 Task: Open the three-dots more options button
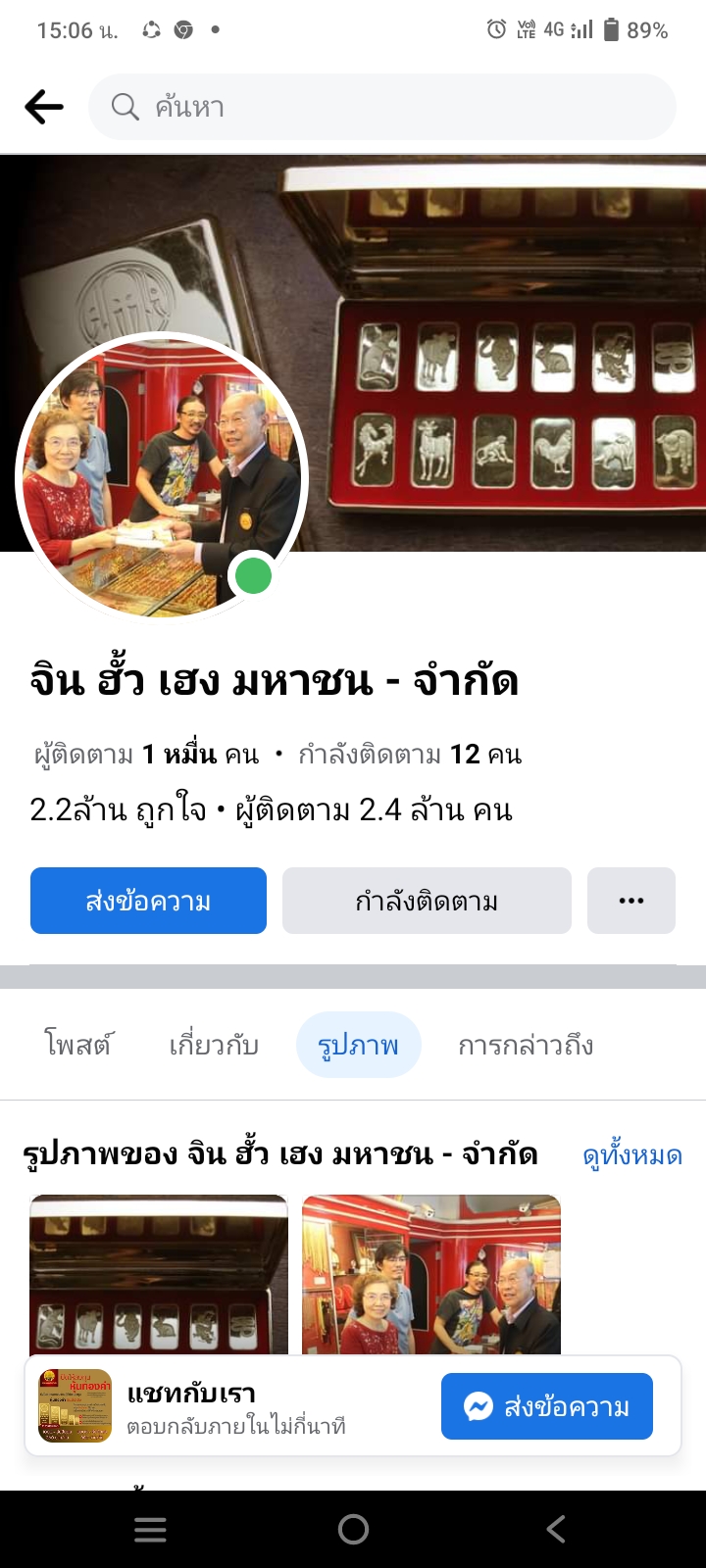tap(631, 901)
